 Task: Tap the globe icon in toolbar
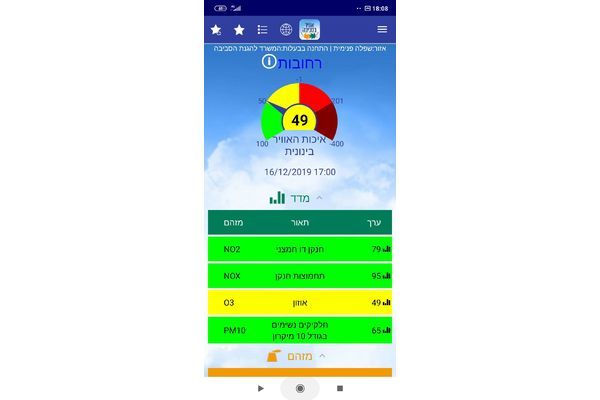point(286,30)
